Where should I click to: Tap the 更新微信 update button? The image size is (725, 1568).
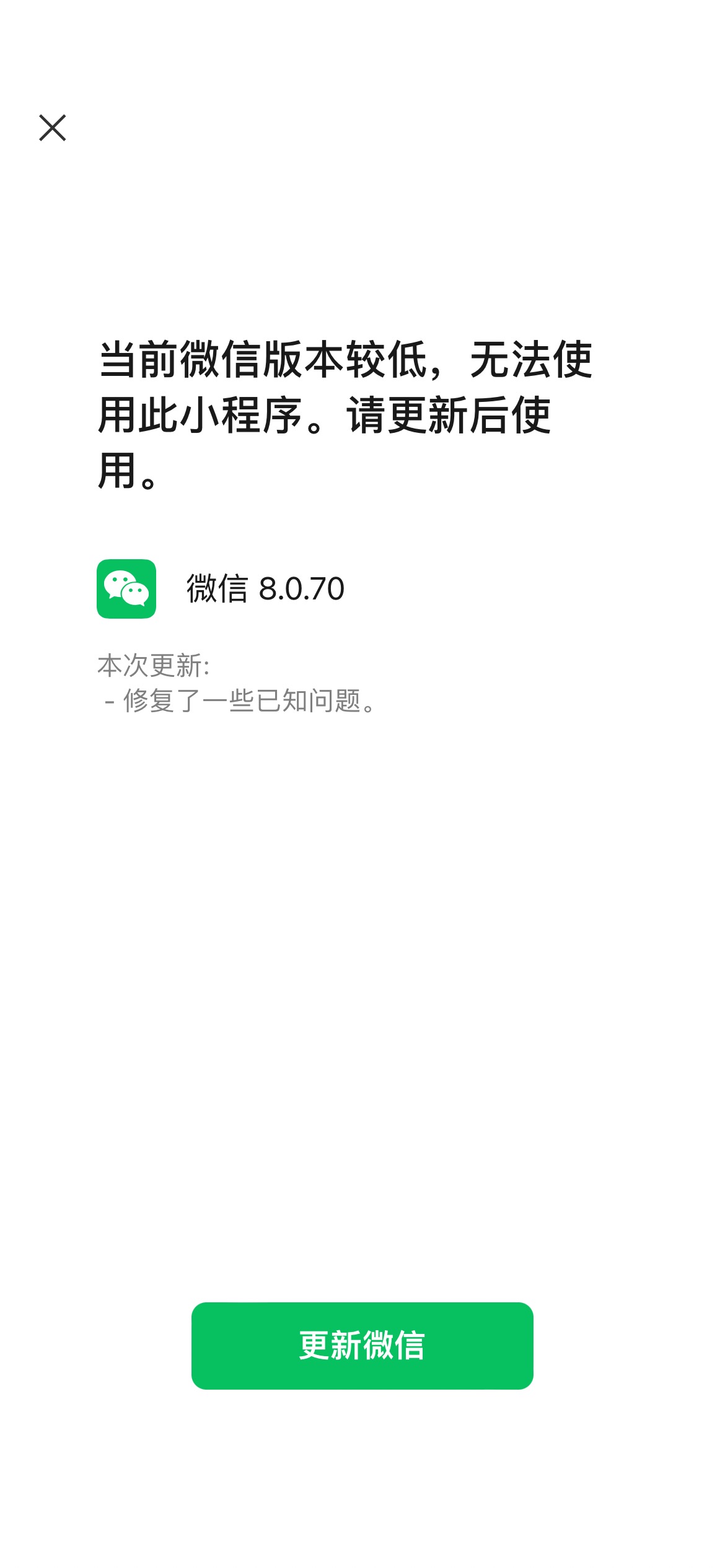[362, 1346]
